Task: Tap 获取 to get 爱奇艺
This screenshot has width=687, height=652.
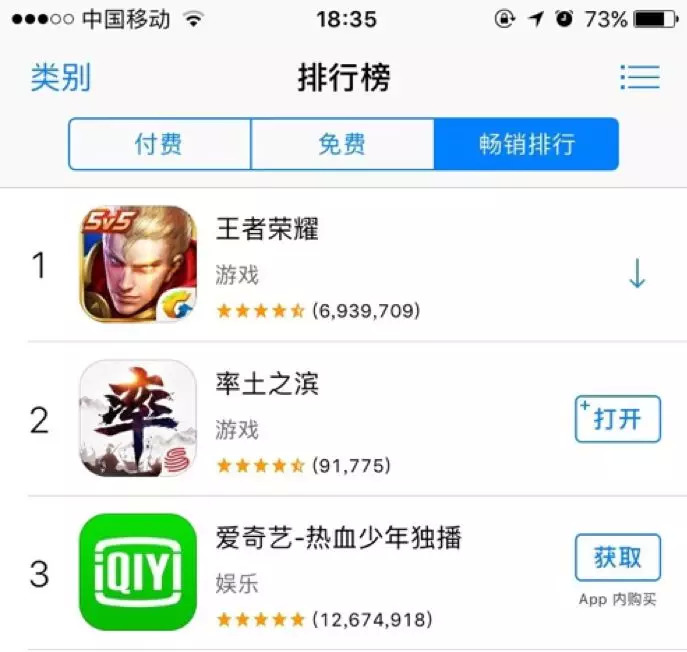Action: (617, 558)
